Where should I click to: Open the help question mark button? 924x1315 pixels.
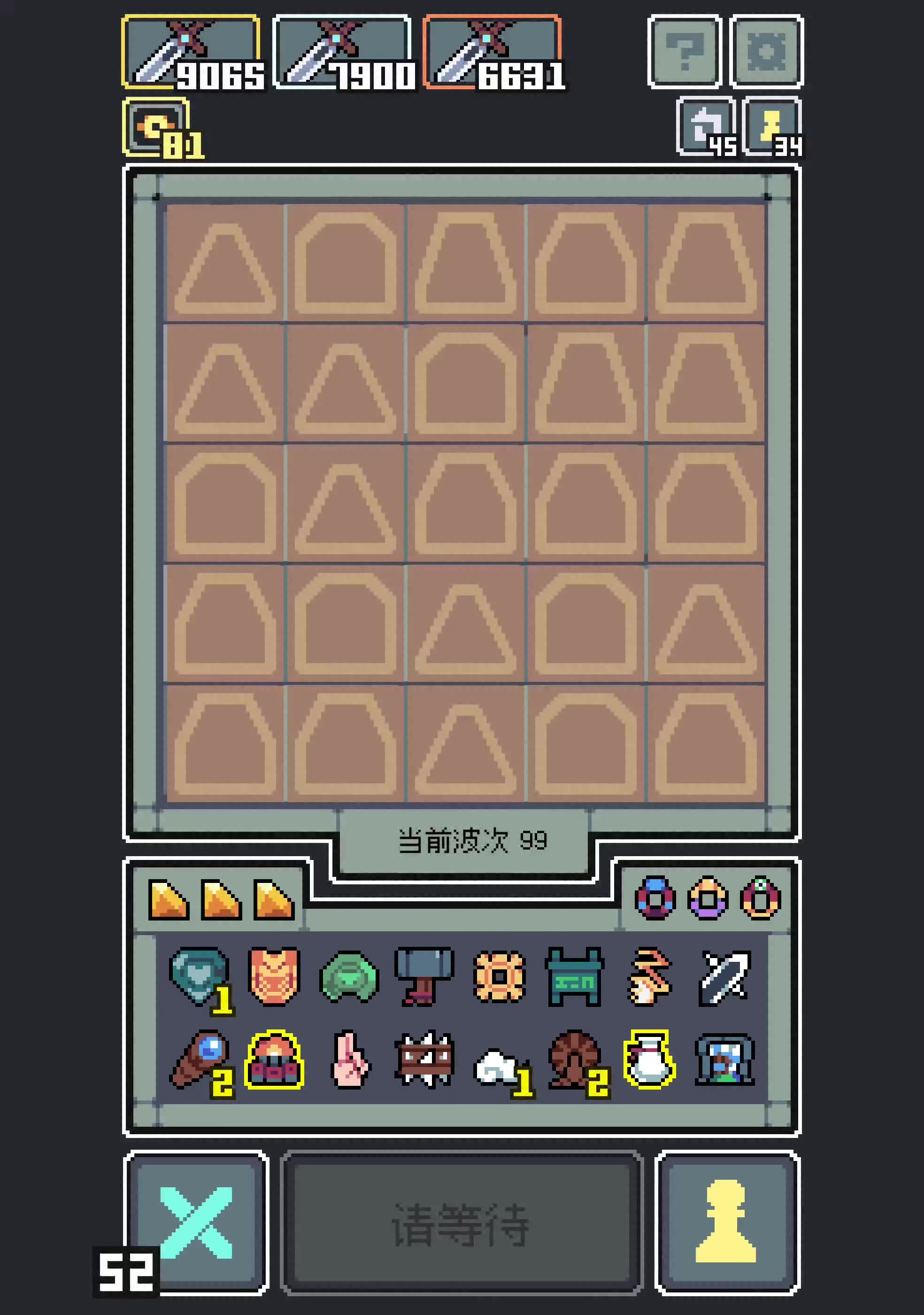pyautogui.click(x=684, y=52)
